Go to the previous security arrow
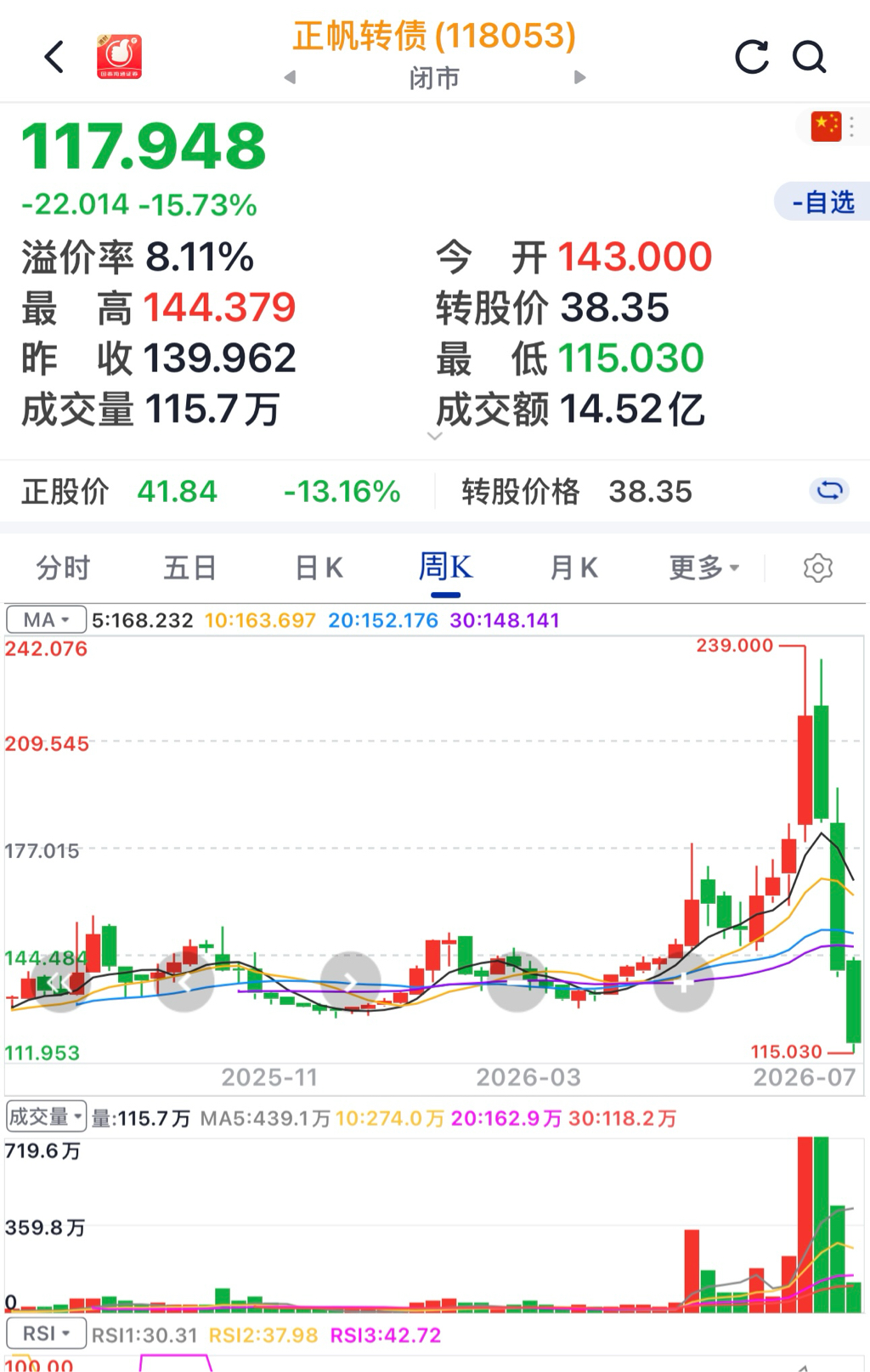The height and width of the screenshot is (1372, 870). coord(290,77)
